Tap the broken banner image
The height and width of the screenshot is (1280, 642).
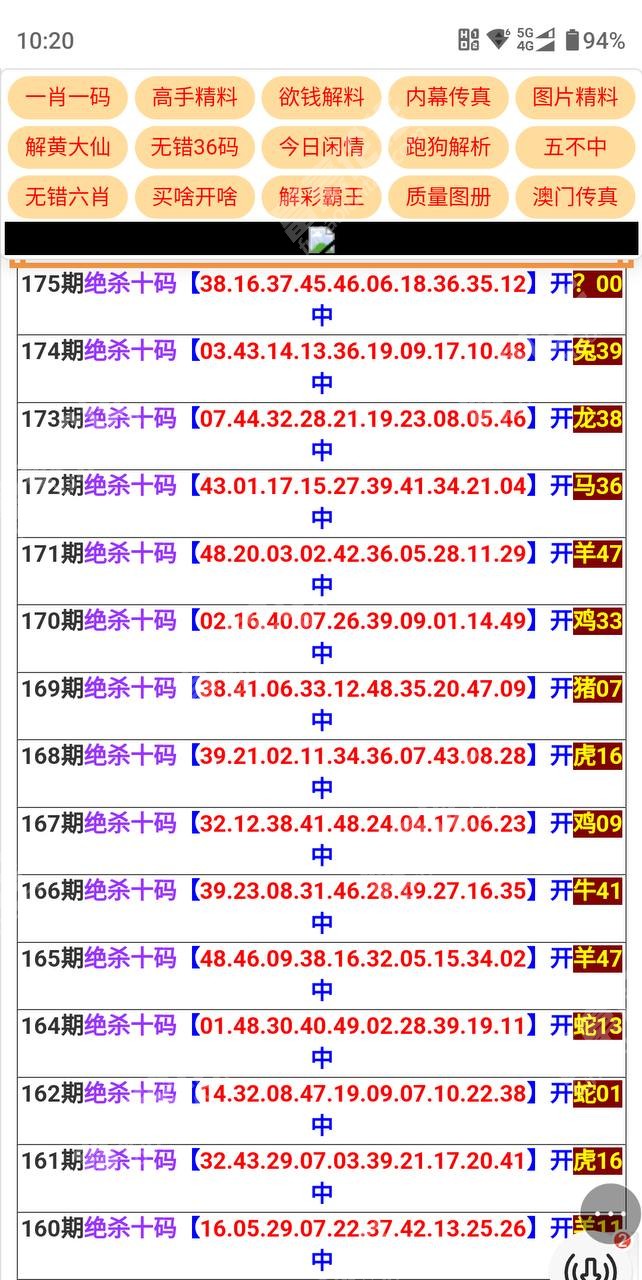(321, 239)
